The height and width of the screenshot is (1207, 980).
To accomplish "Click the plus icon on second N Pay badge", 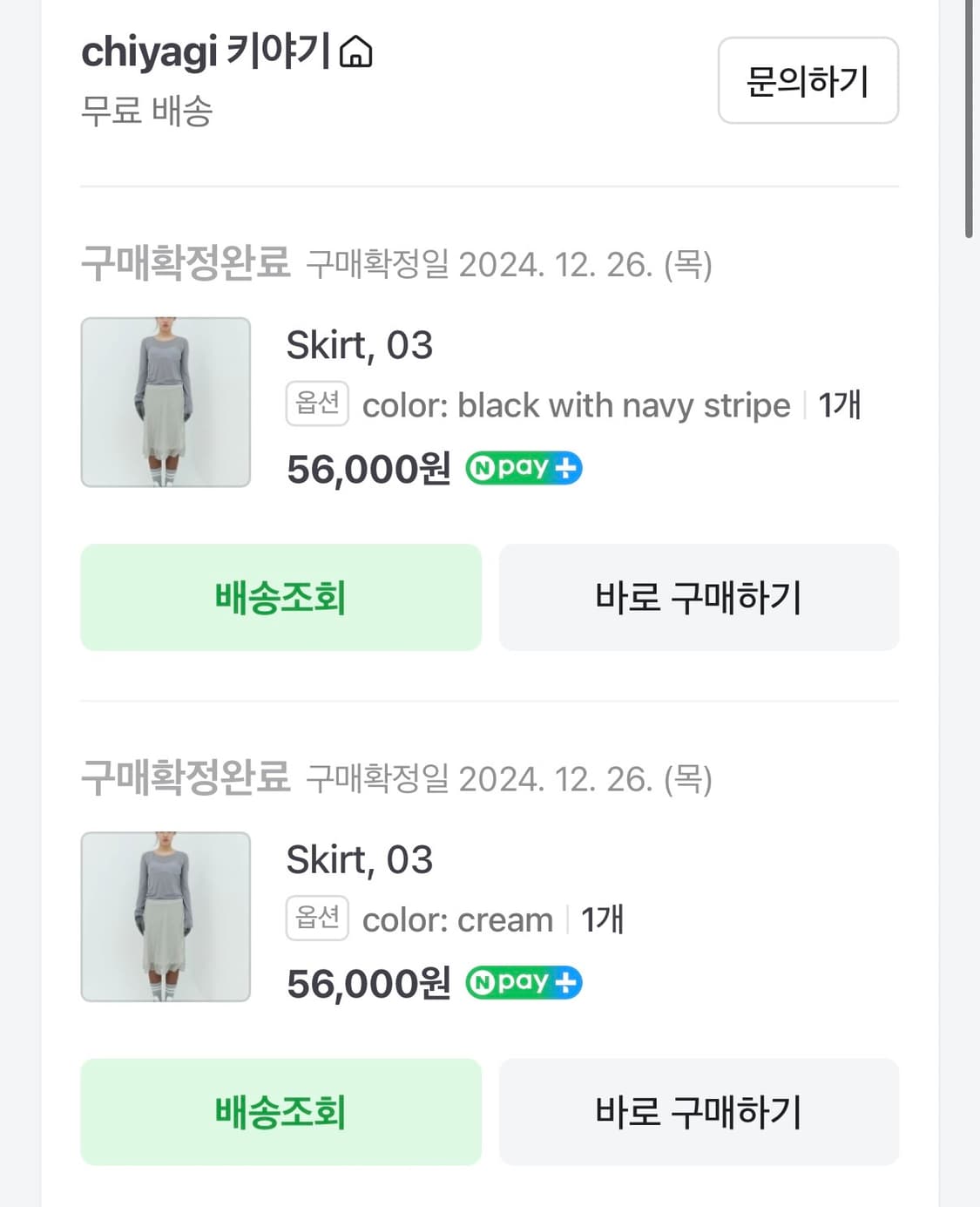I will [x=567, y=982].
